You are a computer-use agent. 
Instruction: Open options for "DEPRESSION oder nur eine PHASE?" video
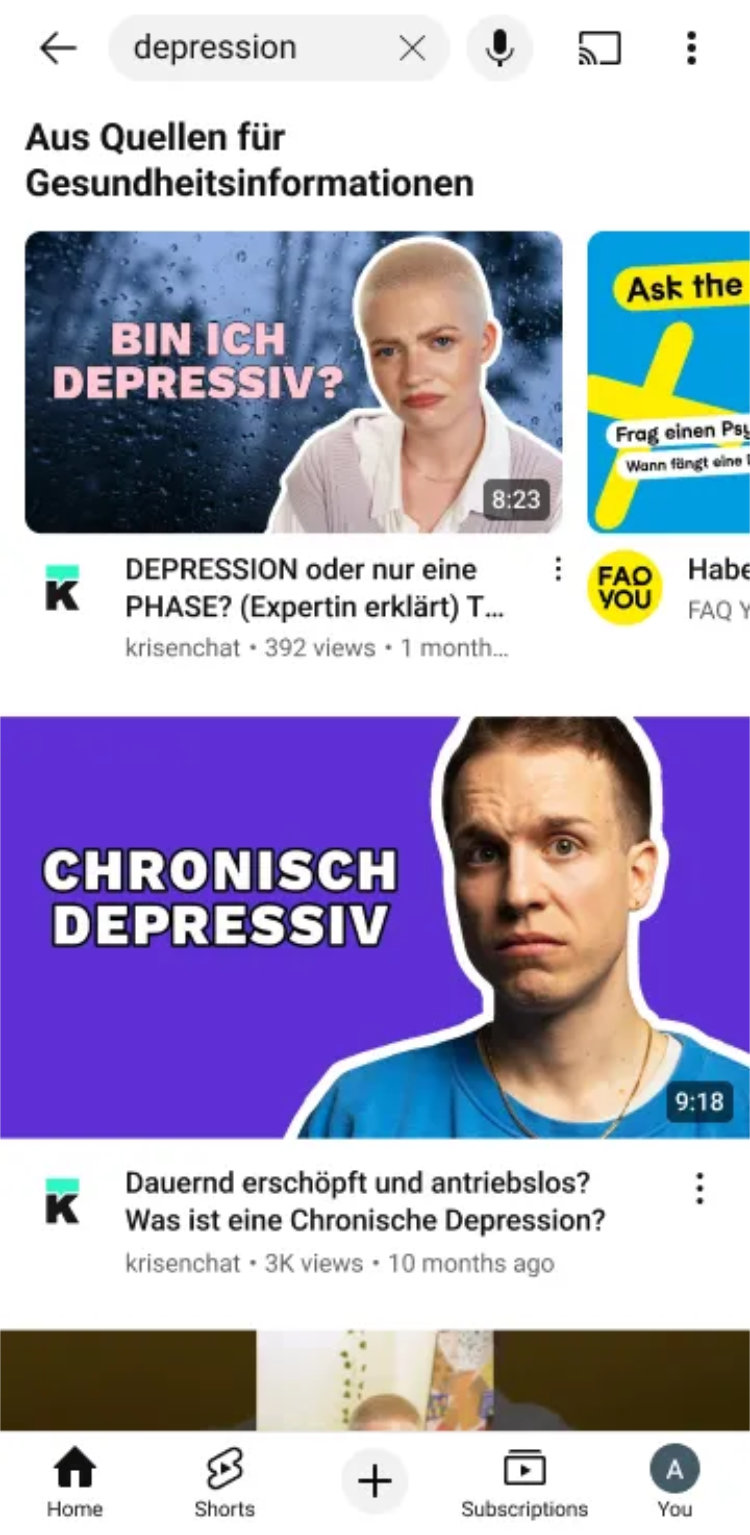coord(558,570)
